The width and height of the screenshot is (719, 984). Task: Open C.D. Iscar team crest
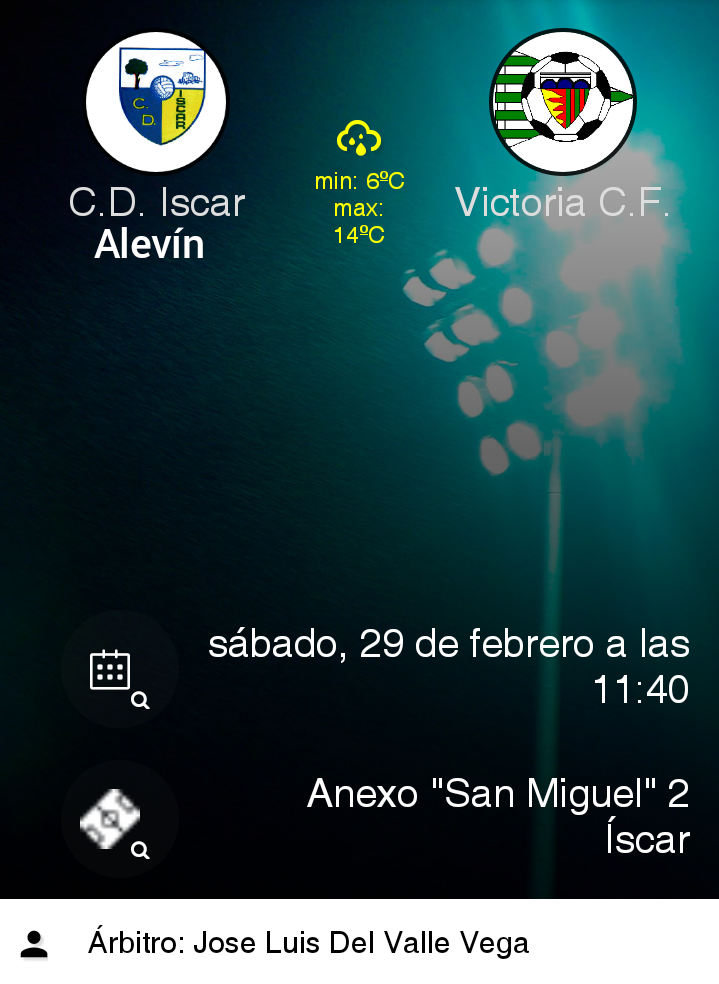click(157, 101)
